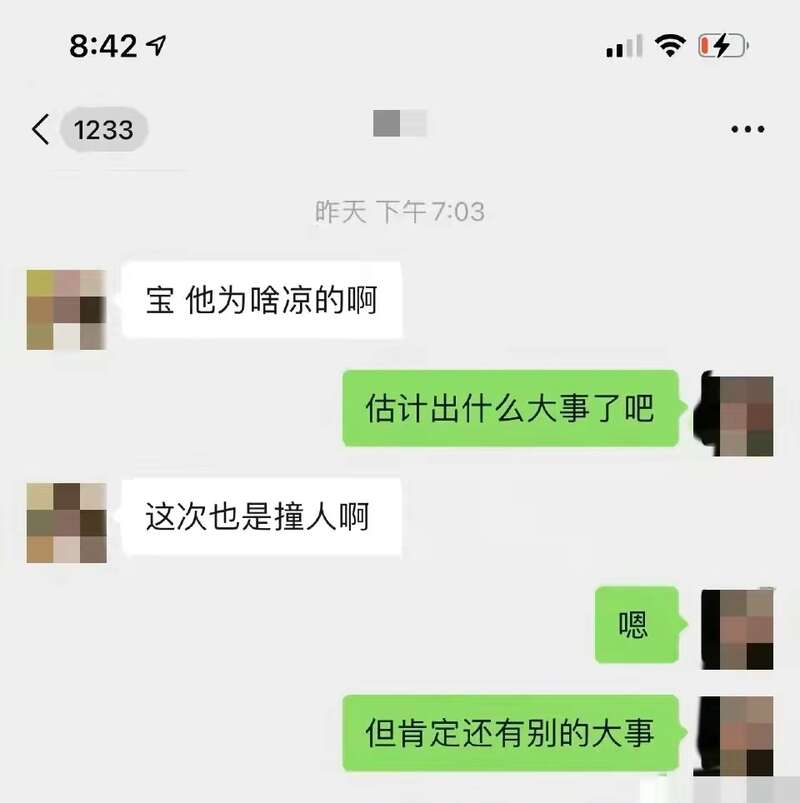Go back to the chat list
This screenshot has height=803, width=800.
tap(41, 129)
